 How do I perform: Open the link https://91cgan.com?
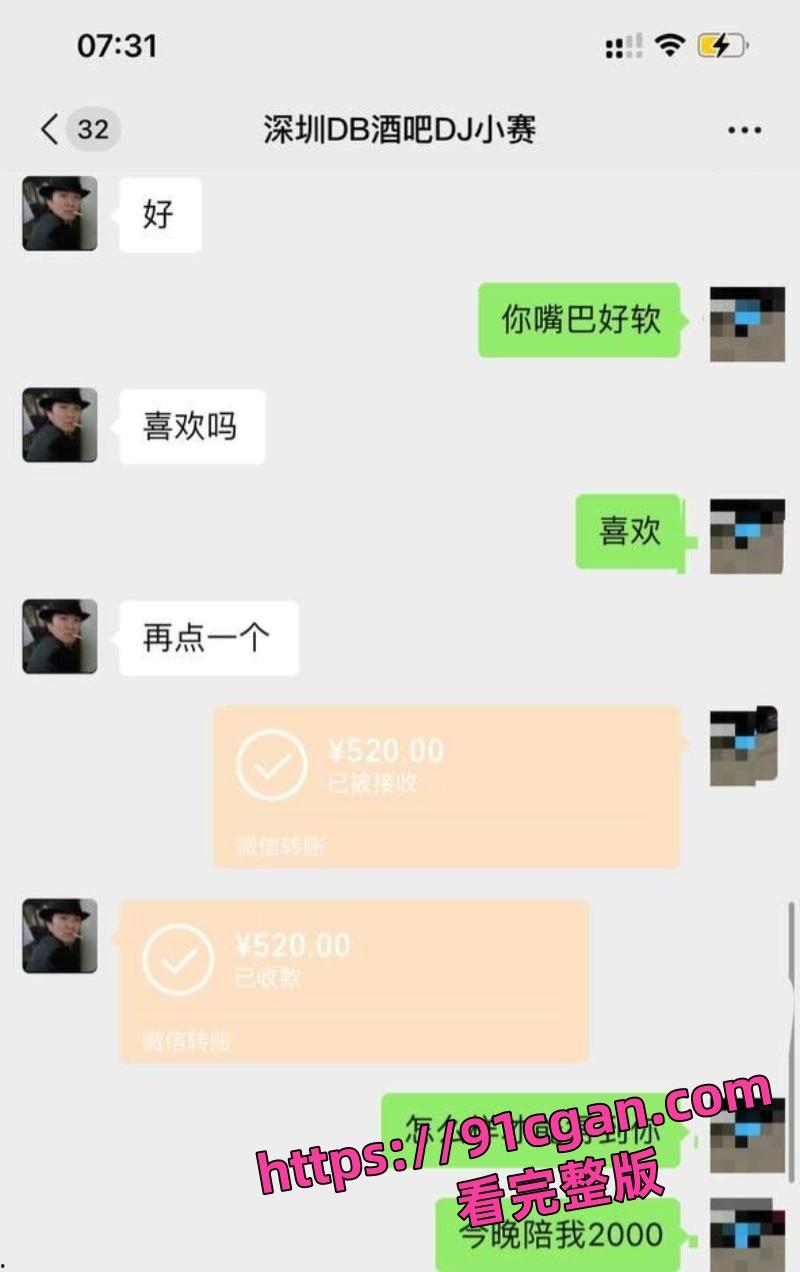pyautogui.click(x=500, y=1140)
